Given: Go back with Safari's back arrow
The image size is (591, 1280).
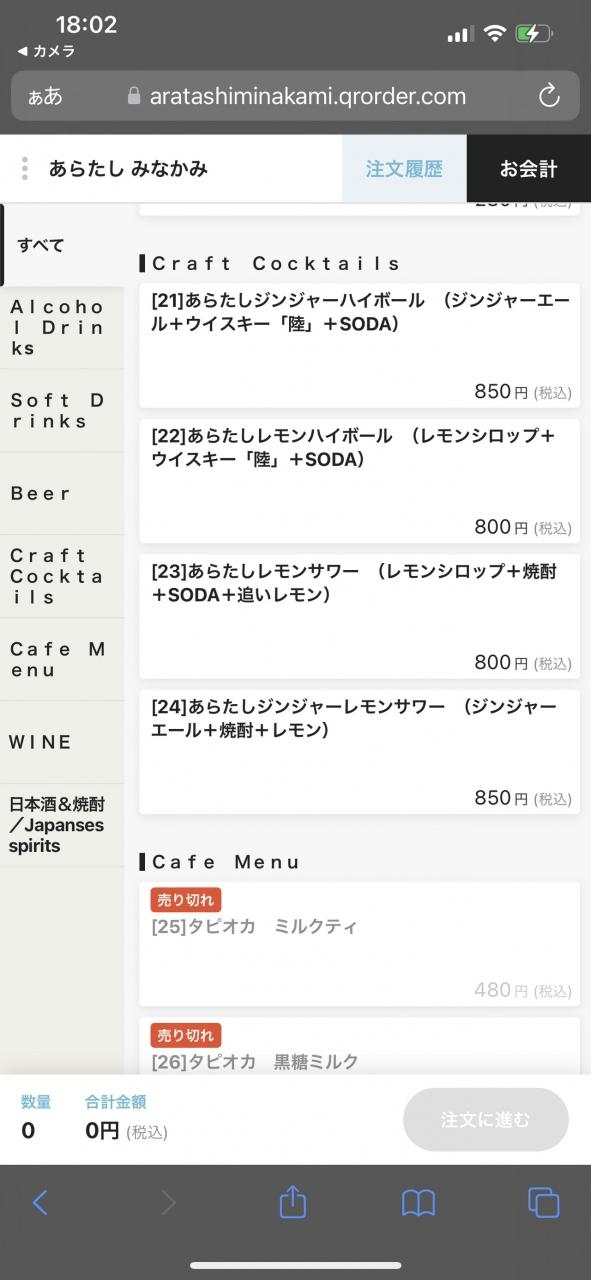Looking at the screenshot, I should (40, 1202).
